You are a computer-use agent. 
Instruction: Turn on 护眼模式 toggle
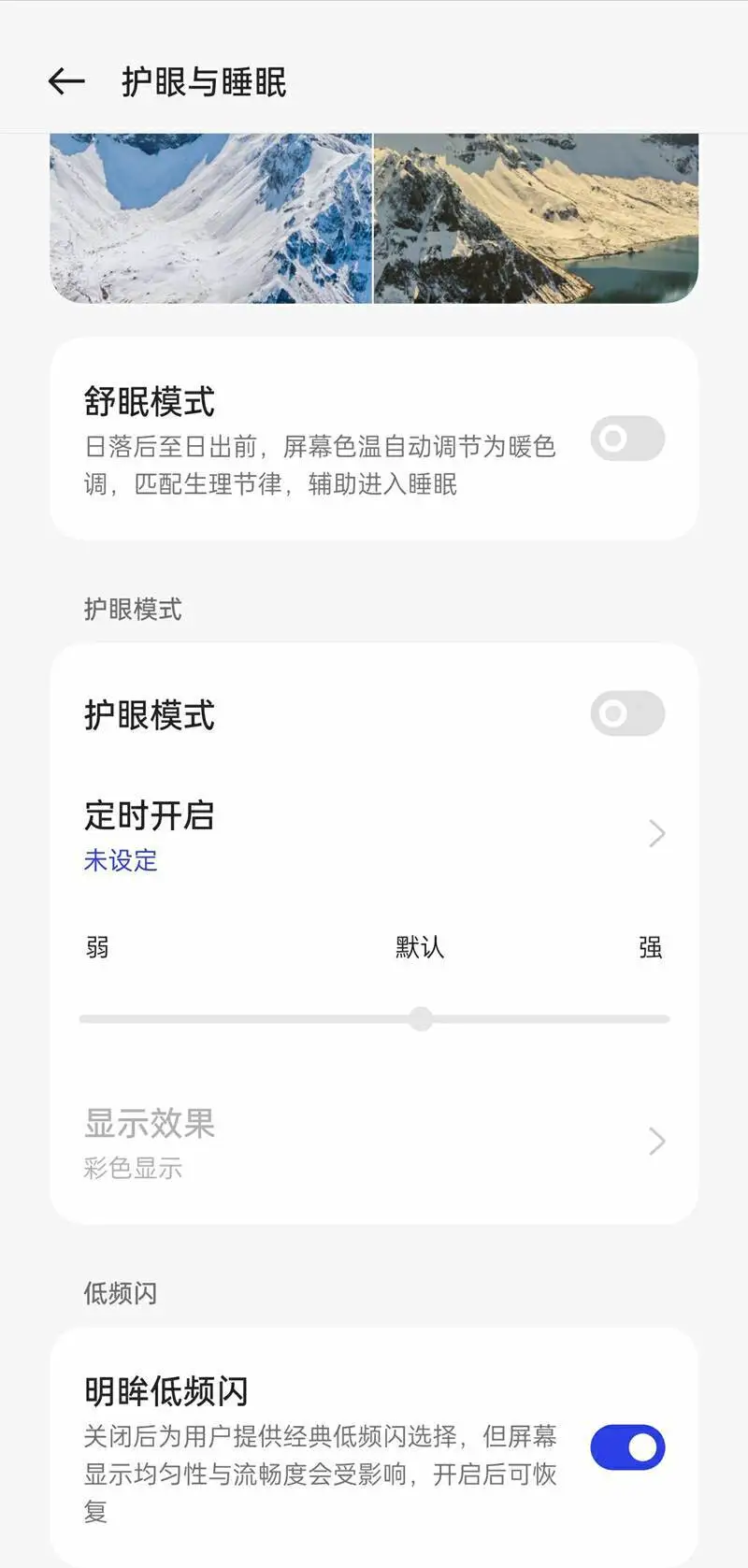click(627, 714)
